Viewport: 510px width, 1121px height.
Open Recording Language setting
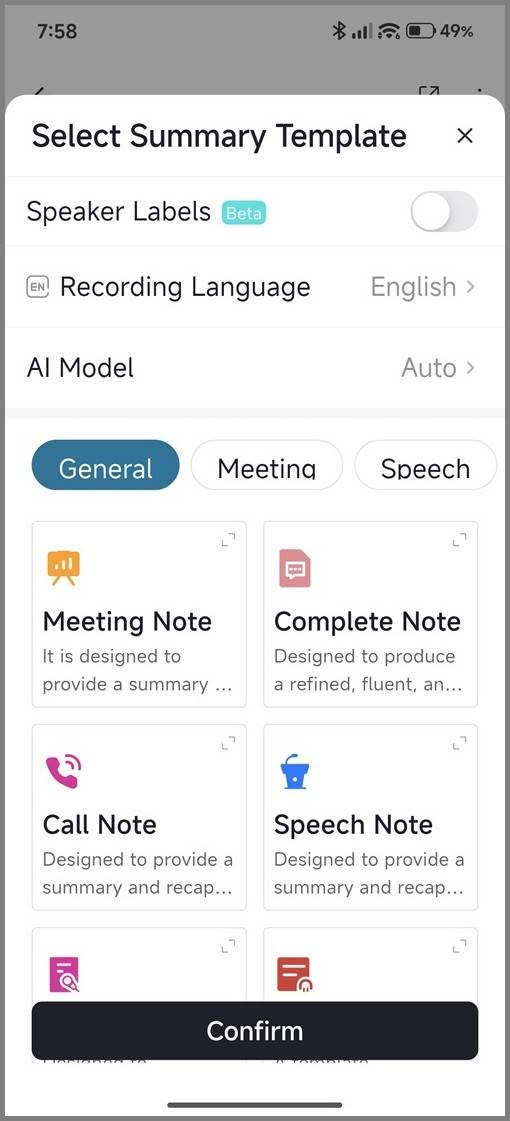click(x=255, y=287)
